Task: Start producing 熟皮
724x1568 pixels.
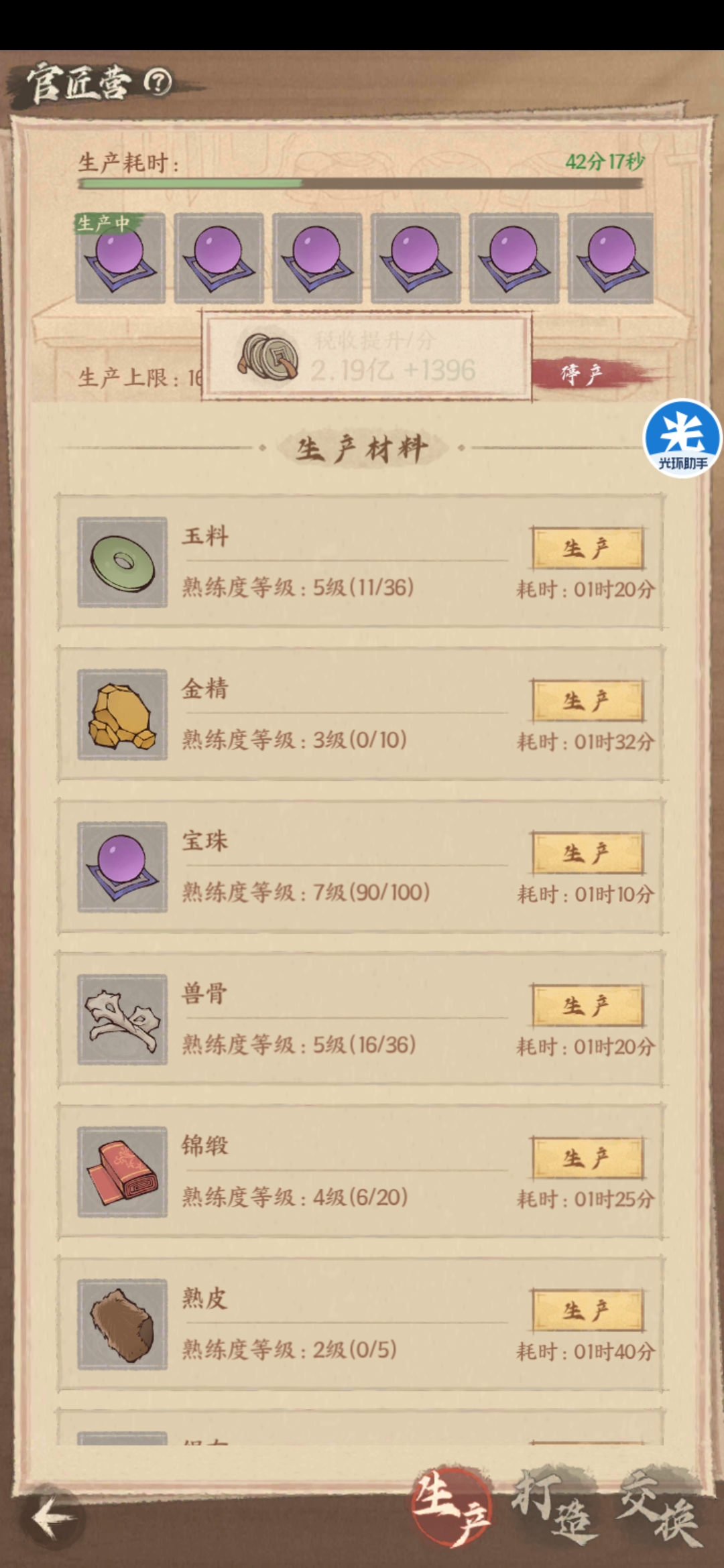Action: 587,1310
